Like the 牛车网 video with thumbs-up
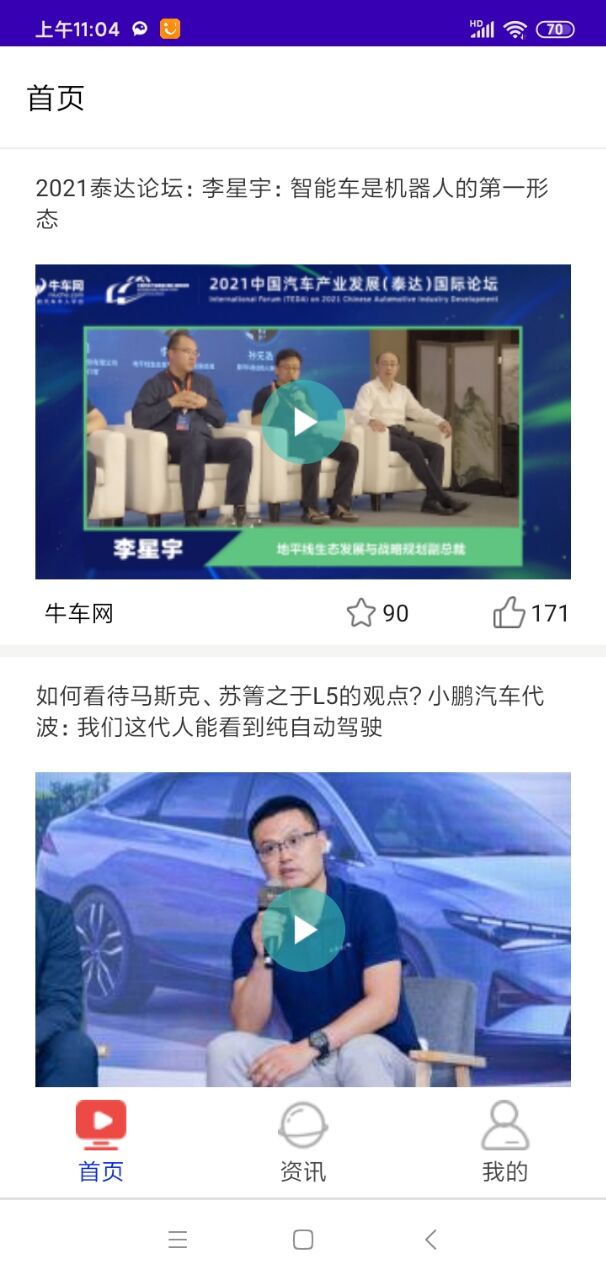 pyautogui.click(x=509, y=613)
